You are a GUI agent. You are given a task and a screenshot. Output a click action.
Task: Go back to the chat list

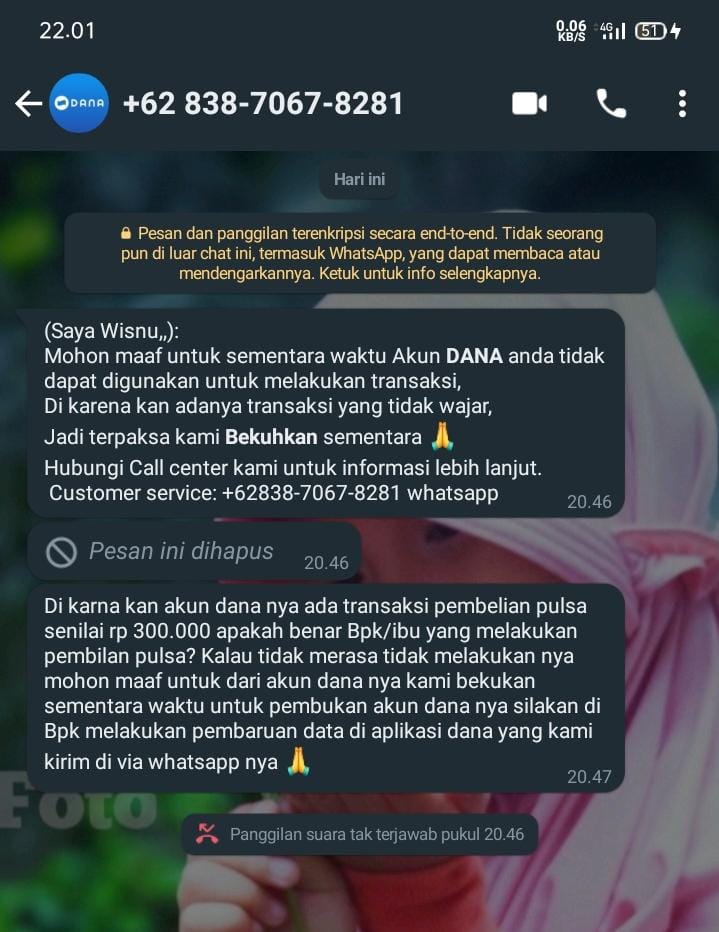(28, 103)
